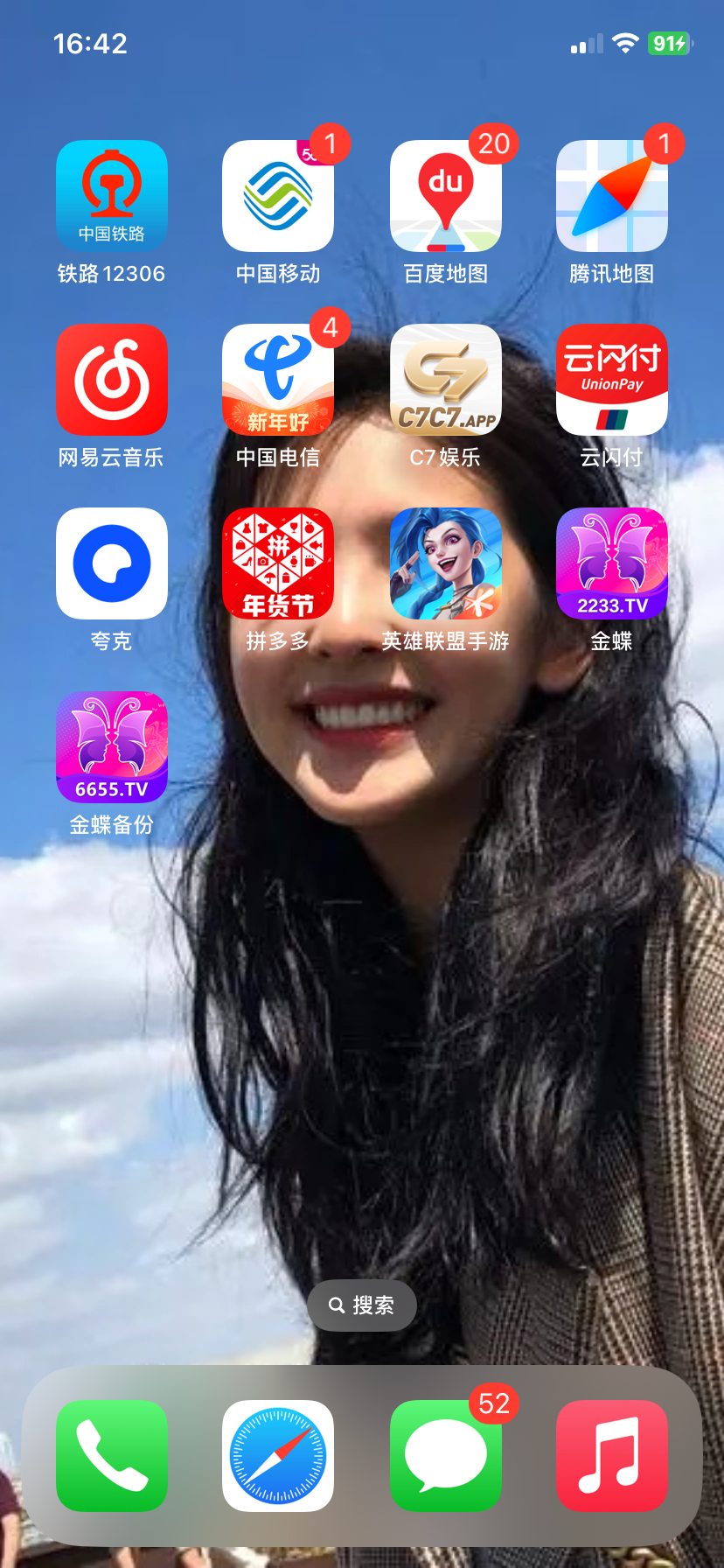Open the 金蝶备份 6655.TV app
The image size is (724, 1568).
(x=112, y=747)
